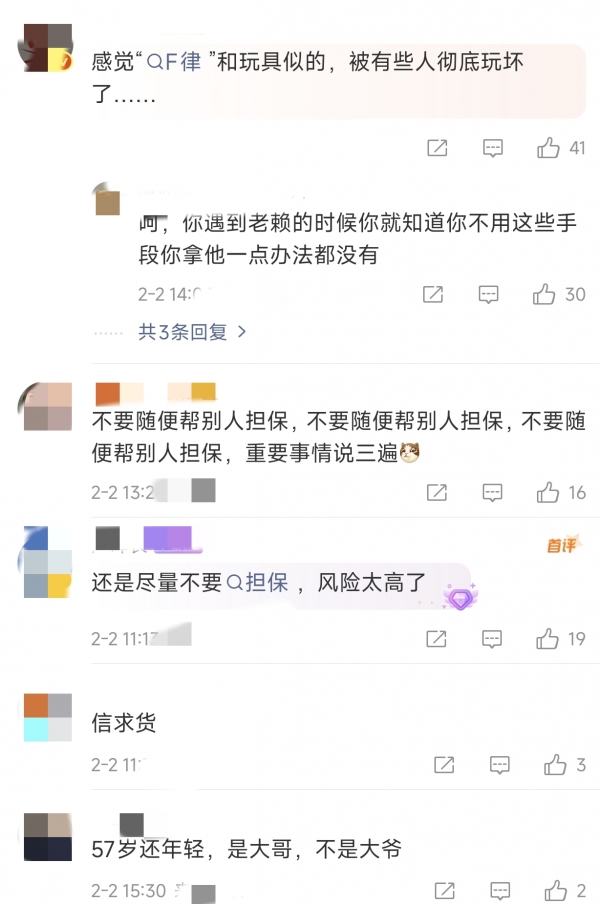This screenshot has height=904, width=600.
Task: Like the "57岁还年轻" comment
Action: pyautogui.click(x=555, y=890)
